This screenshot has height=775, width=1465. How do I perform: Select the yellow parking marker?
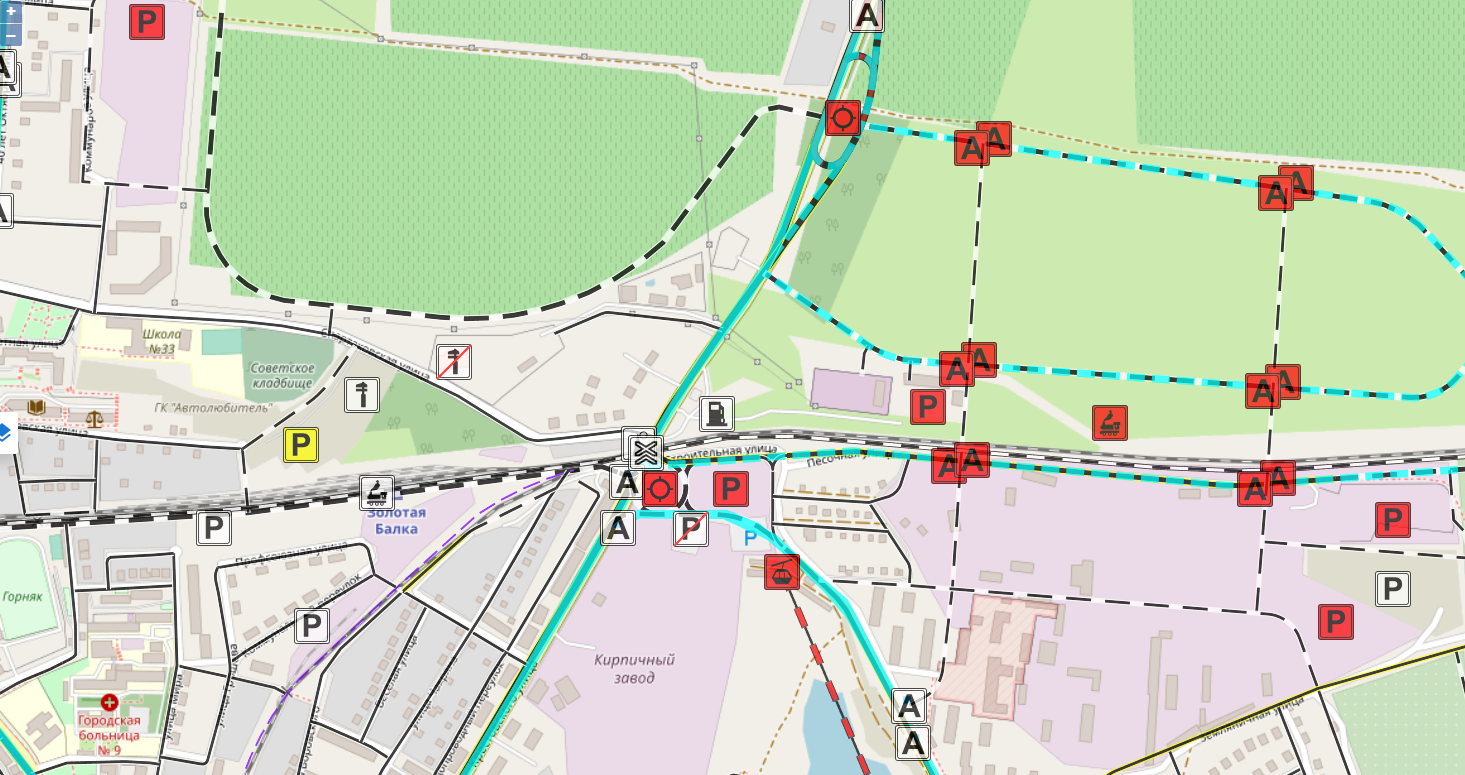pyautogui.click(x=300, y=444)
